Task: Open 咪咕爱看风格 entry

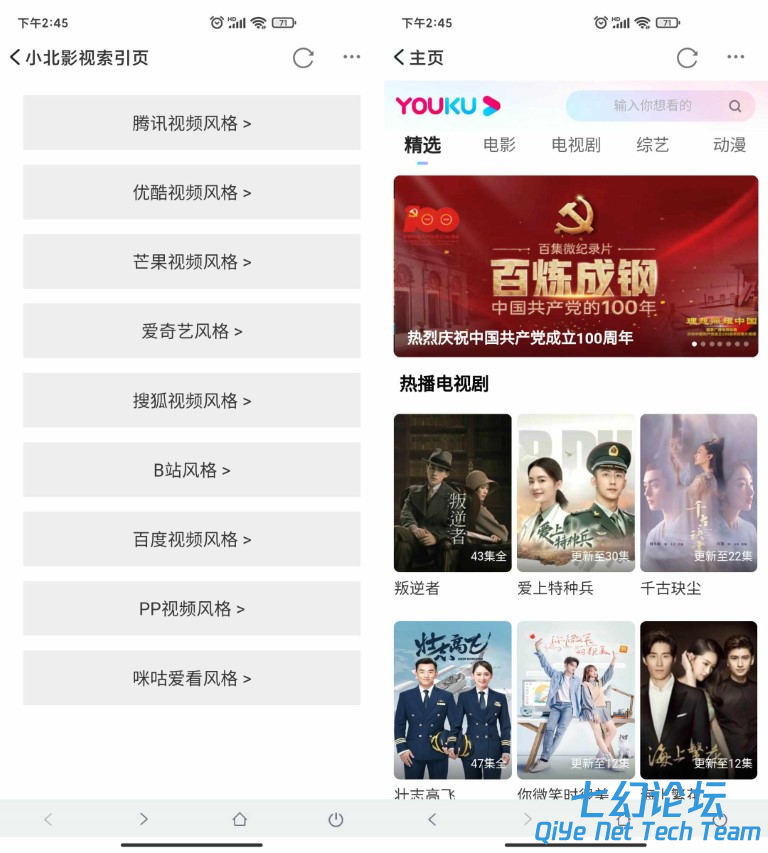Action: pyautogui.click(x=191, y=678)
